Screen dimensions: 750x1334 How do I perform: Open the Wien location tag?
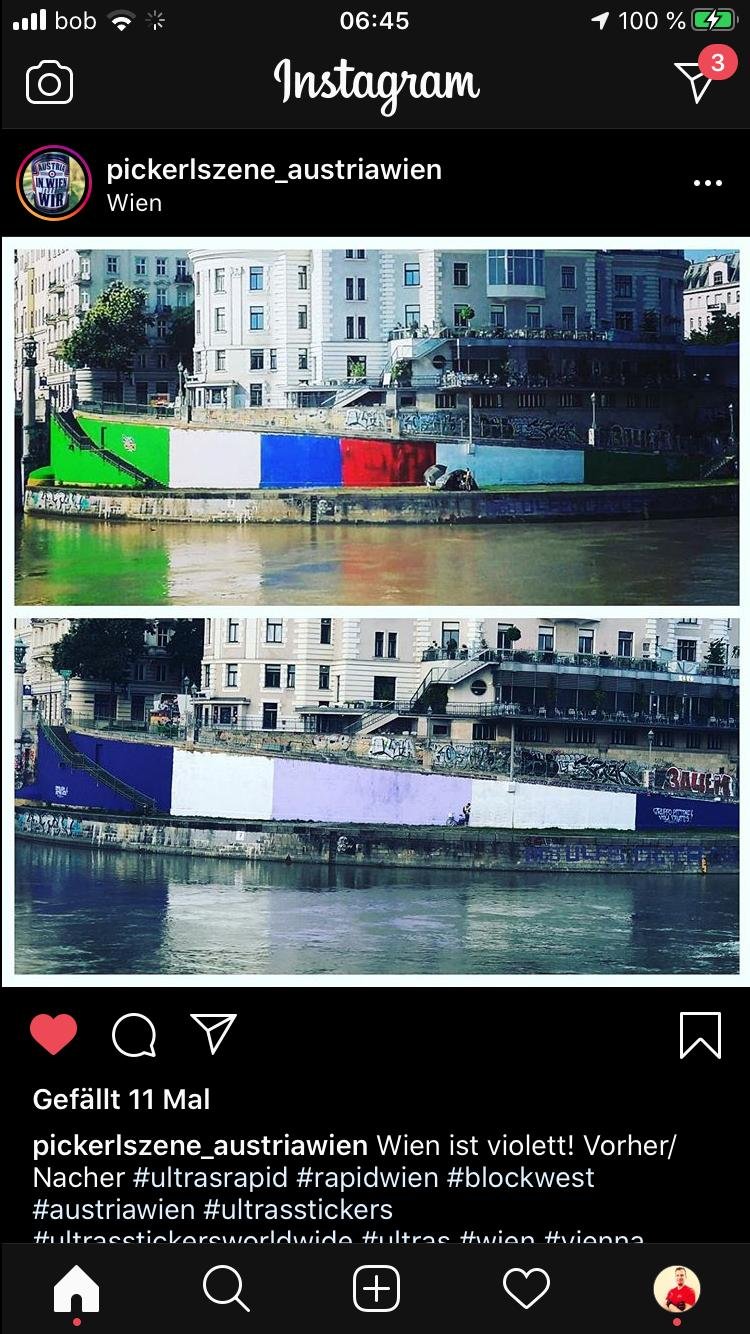click(134, 202)
